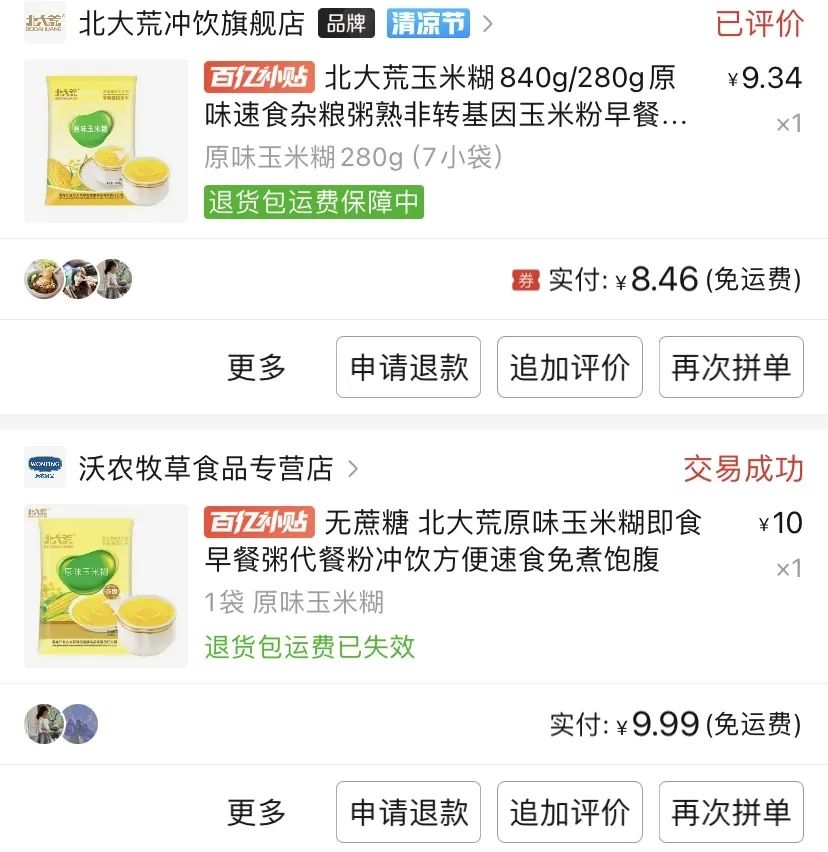The width and height of the screenshot is (828, 852).
Task: Open the 无蔗糖 北大荒原味玉米糊 product thumbnail
Action: [x=106, y=586]
